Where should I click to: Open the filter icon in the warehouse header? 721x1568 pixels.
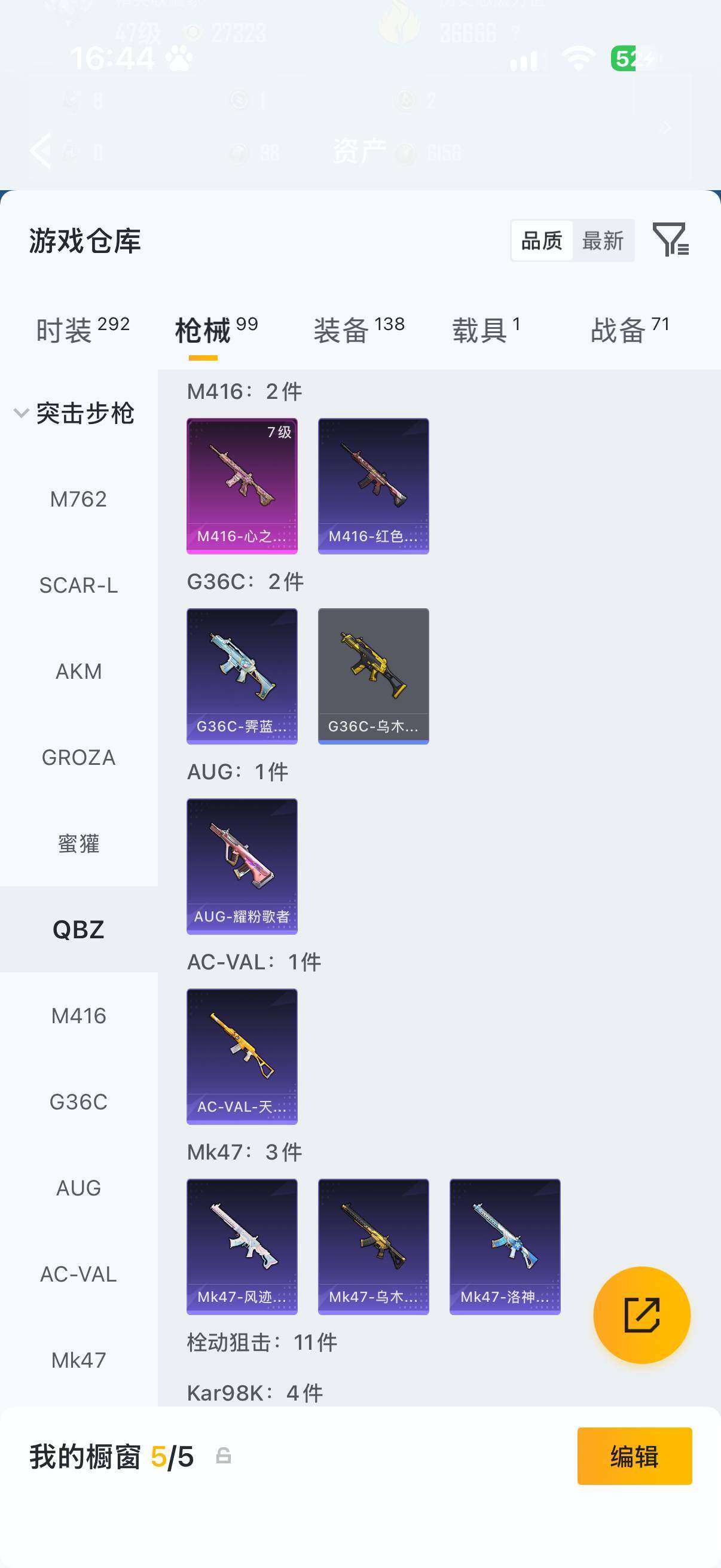coord(670,239)
